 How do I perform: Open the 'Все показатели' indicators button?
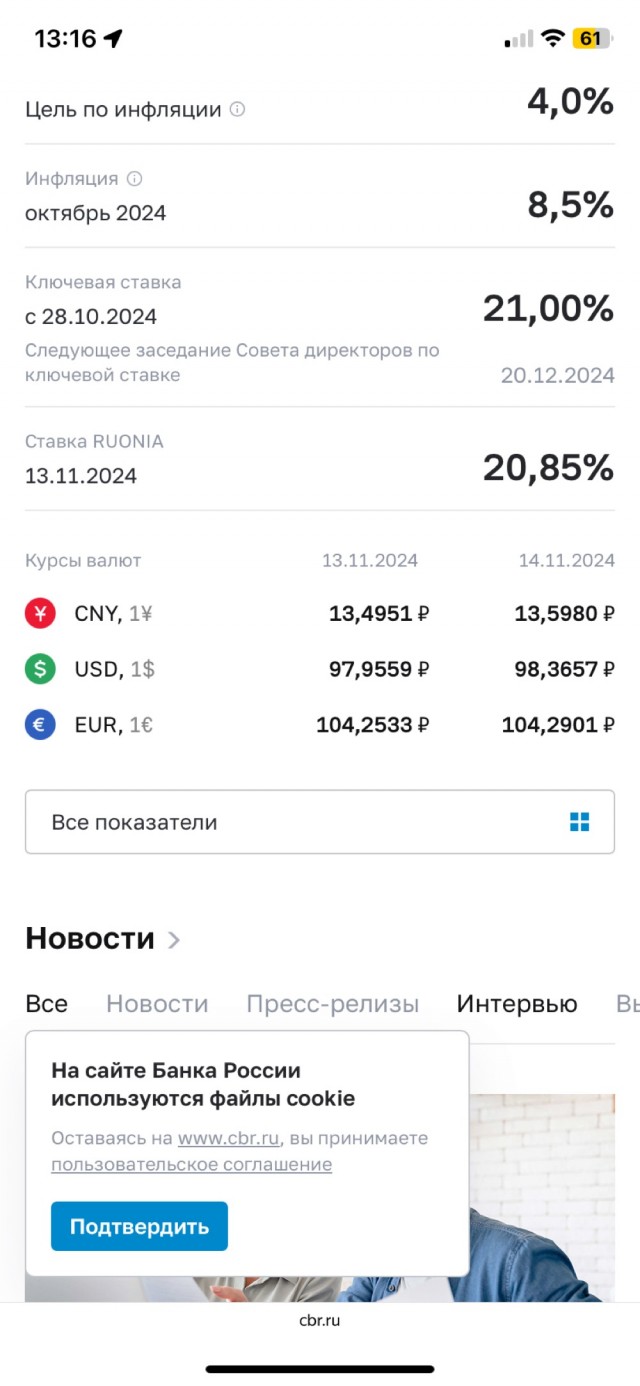coord(319,822)
